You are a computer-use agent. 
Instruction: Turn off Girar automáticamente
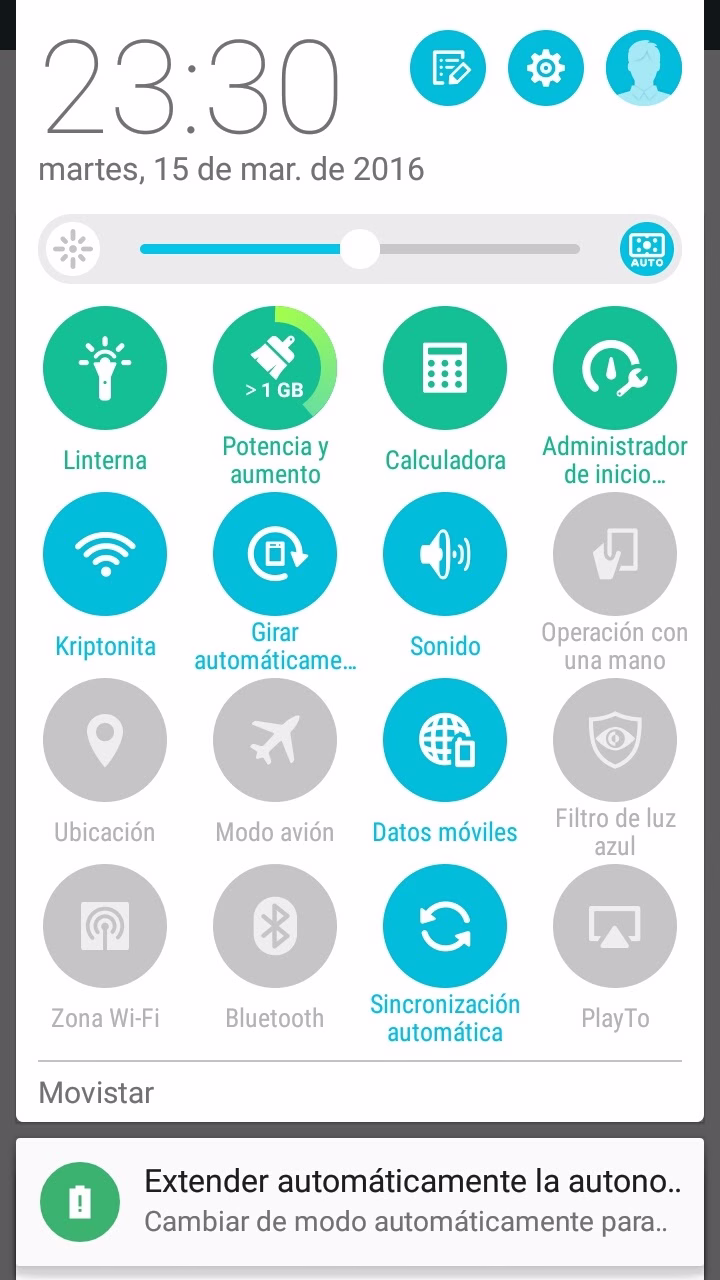click(275, 554)
